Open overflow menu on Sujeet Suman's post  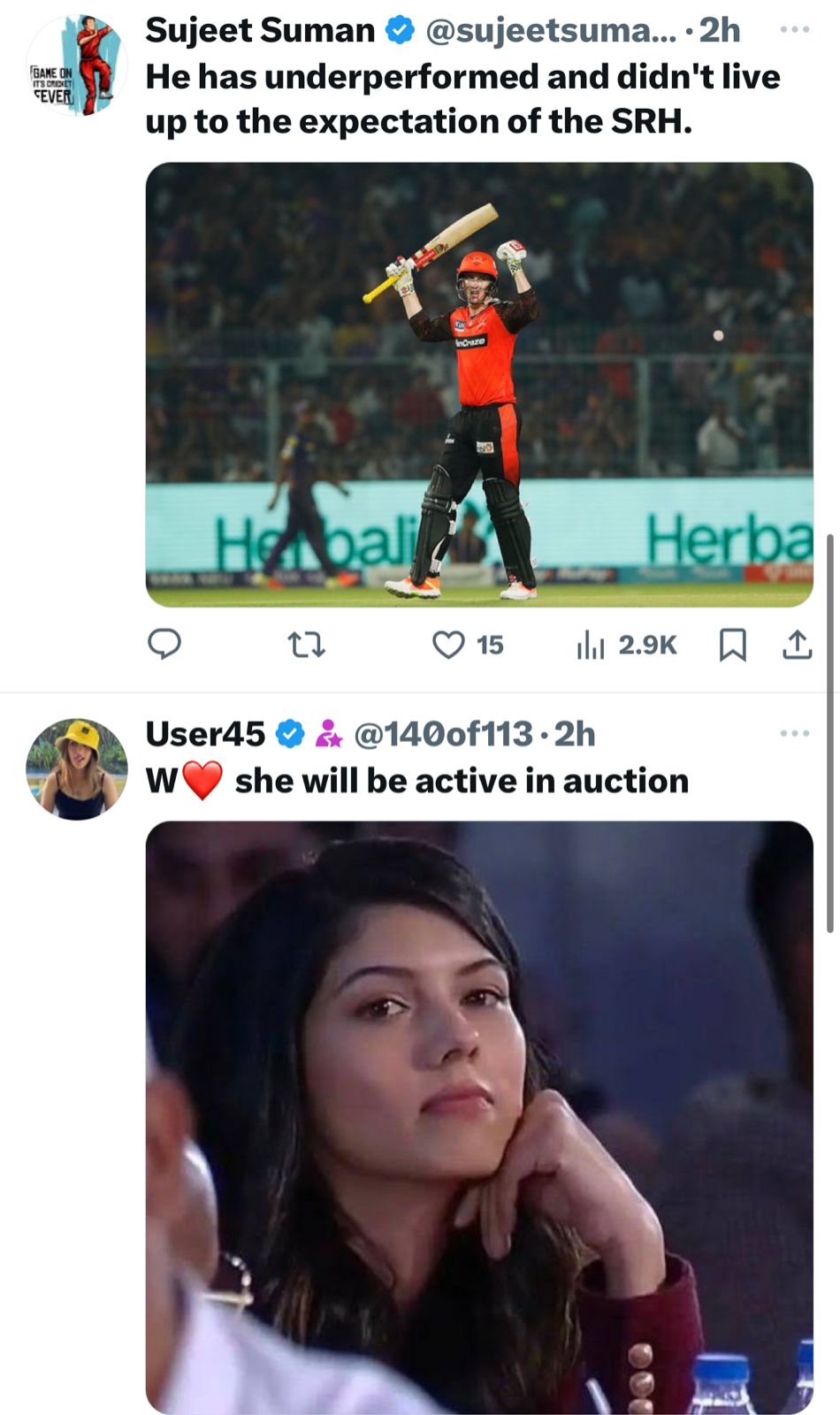point(794,30)
